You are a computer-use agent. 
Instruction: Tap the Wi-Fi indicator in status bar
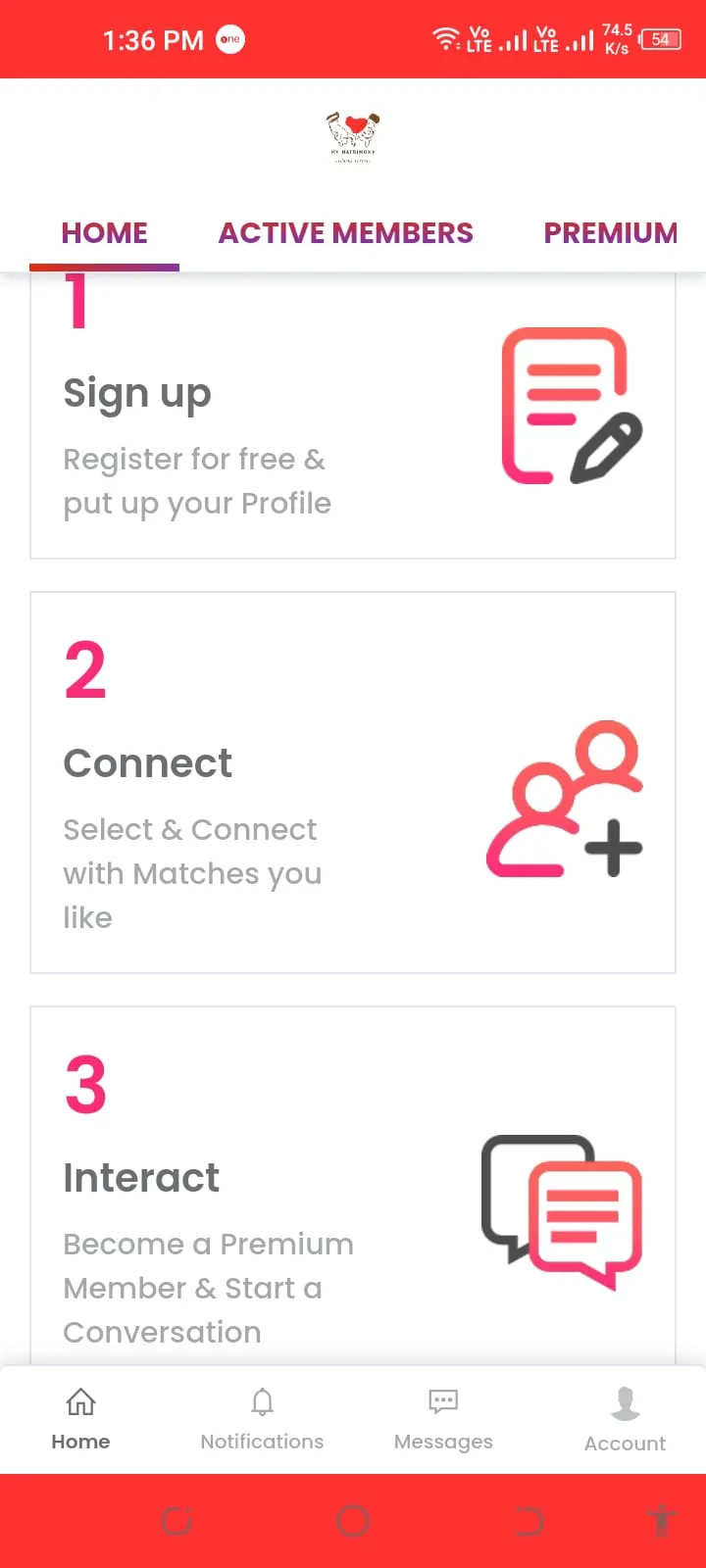(x=446, y=39)
